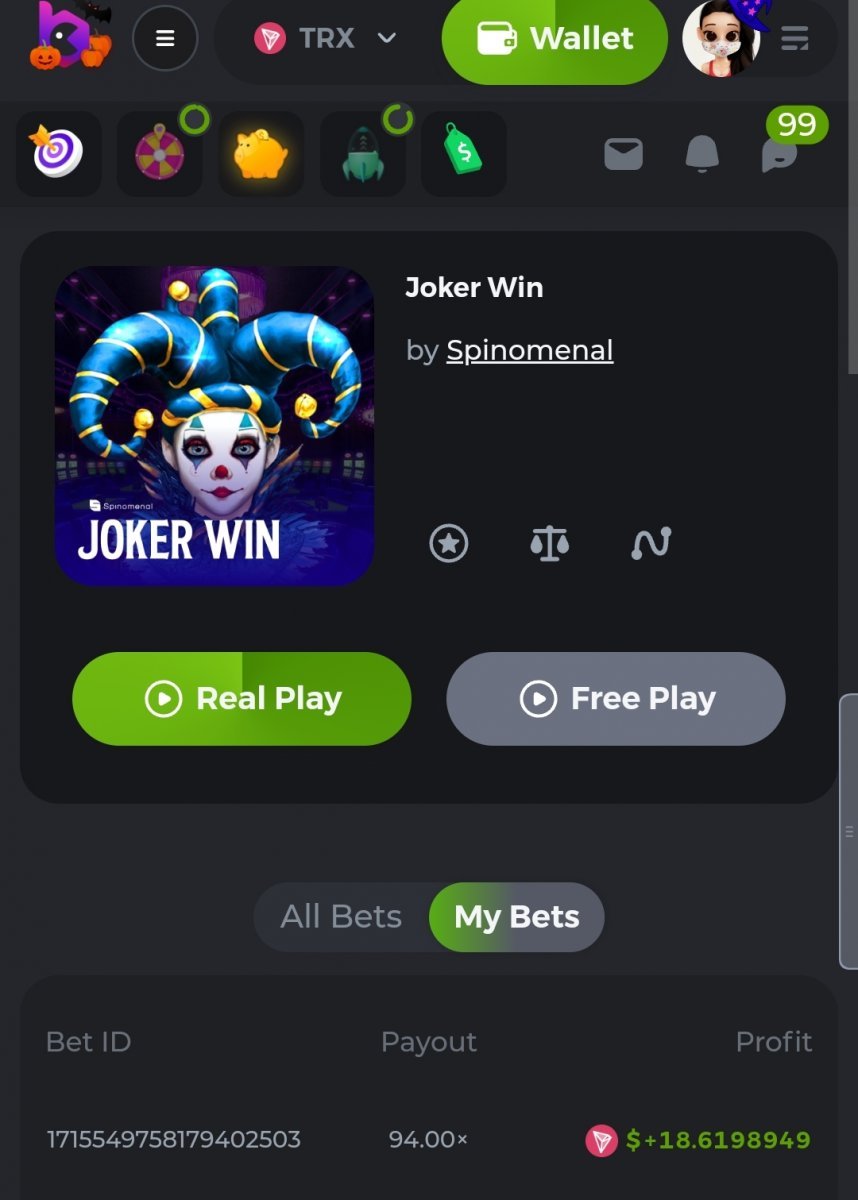The width and height of the screenshot is (858, 1200).
Task: Open the hamburger menu button
Action: coord(165,39)
